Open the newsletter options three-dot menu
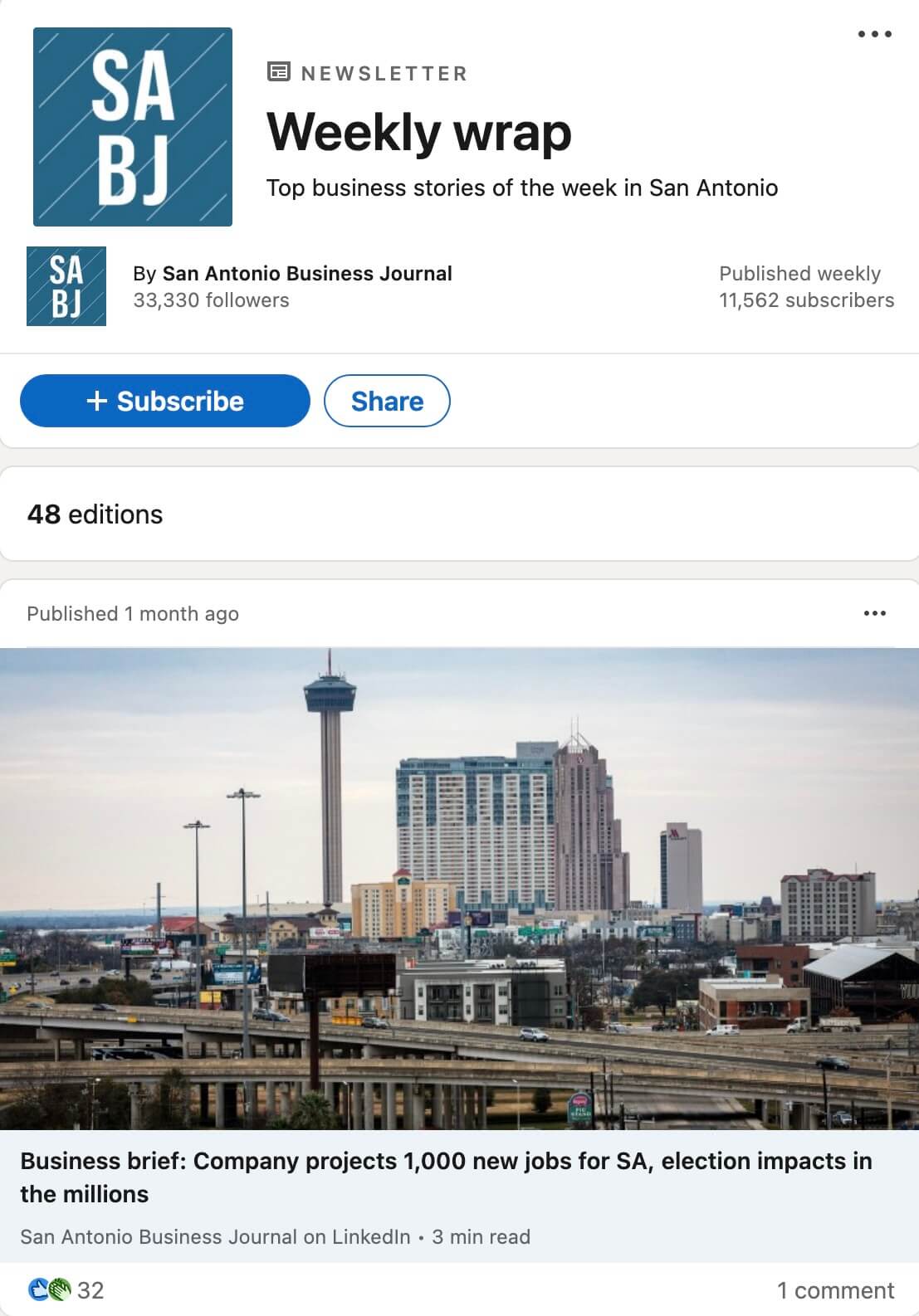This screenshot has width=919, height=1316. coord(876,35)
